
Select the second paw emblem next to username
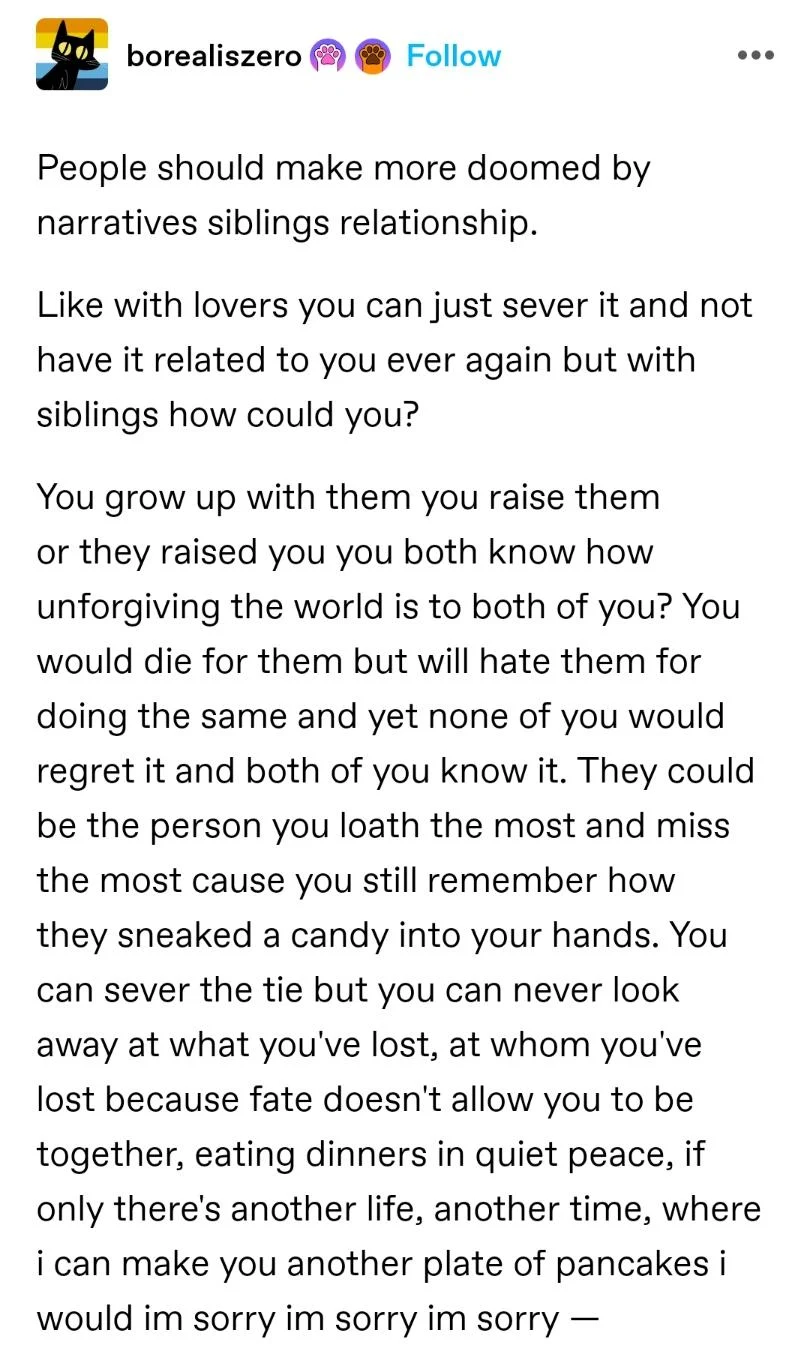374,56
